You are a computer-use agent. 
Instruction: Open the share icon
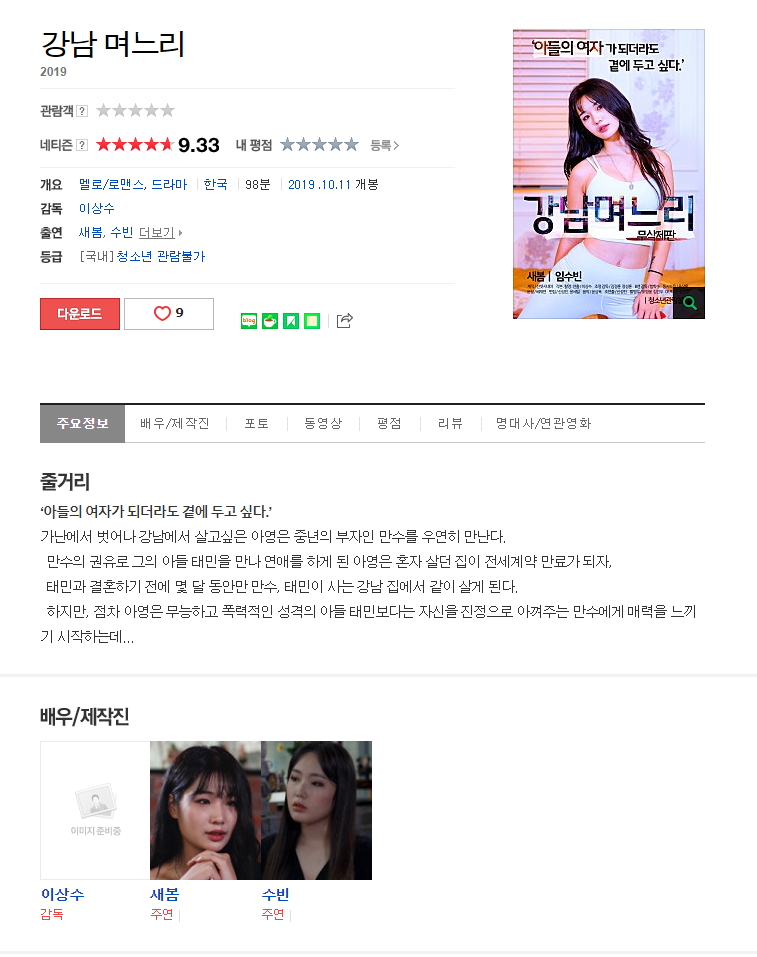click(344, 320)
